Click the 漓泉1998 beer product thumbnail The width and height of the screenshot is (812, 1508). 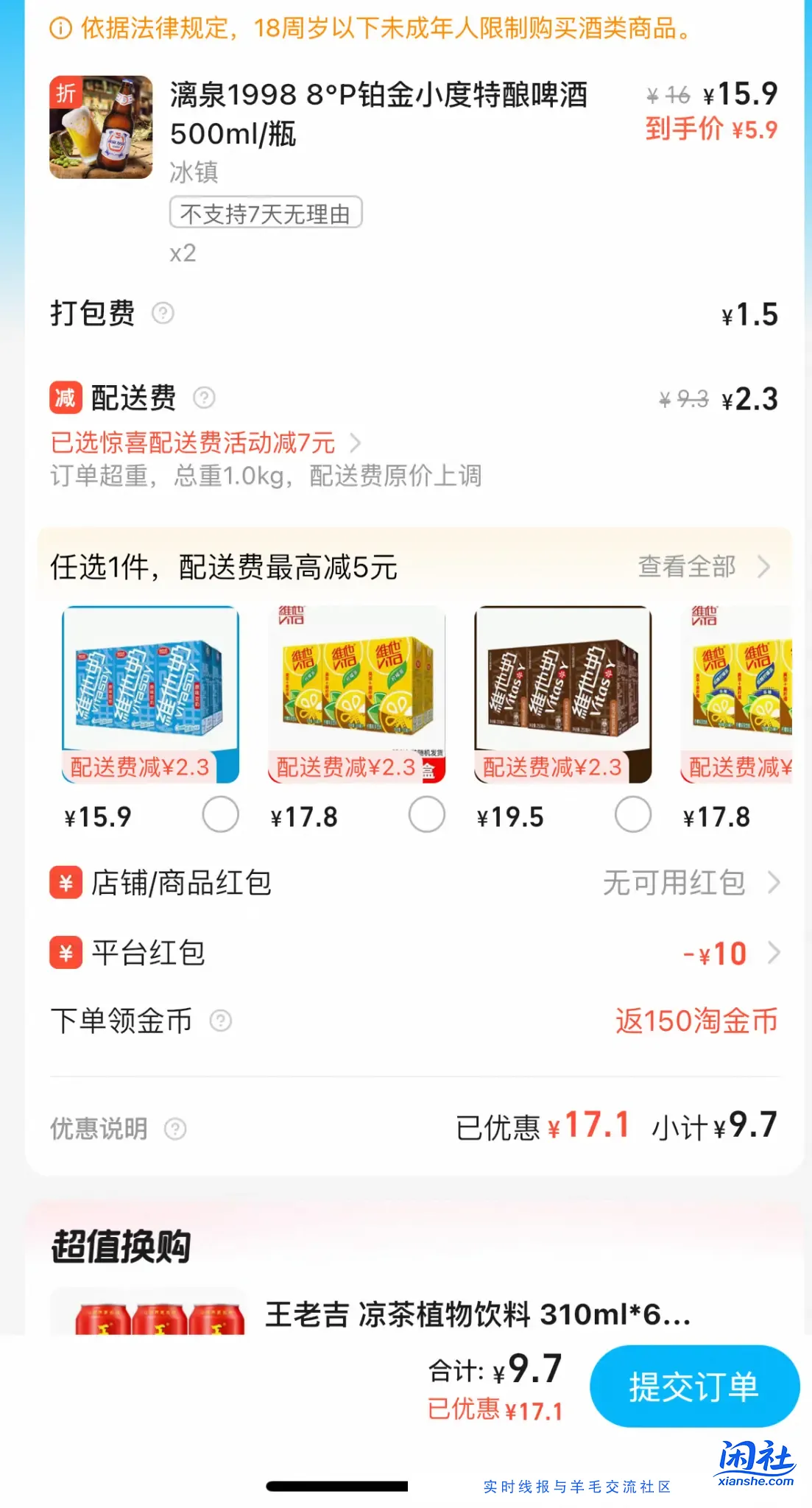click(x=102, y=125)
